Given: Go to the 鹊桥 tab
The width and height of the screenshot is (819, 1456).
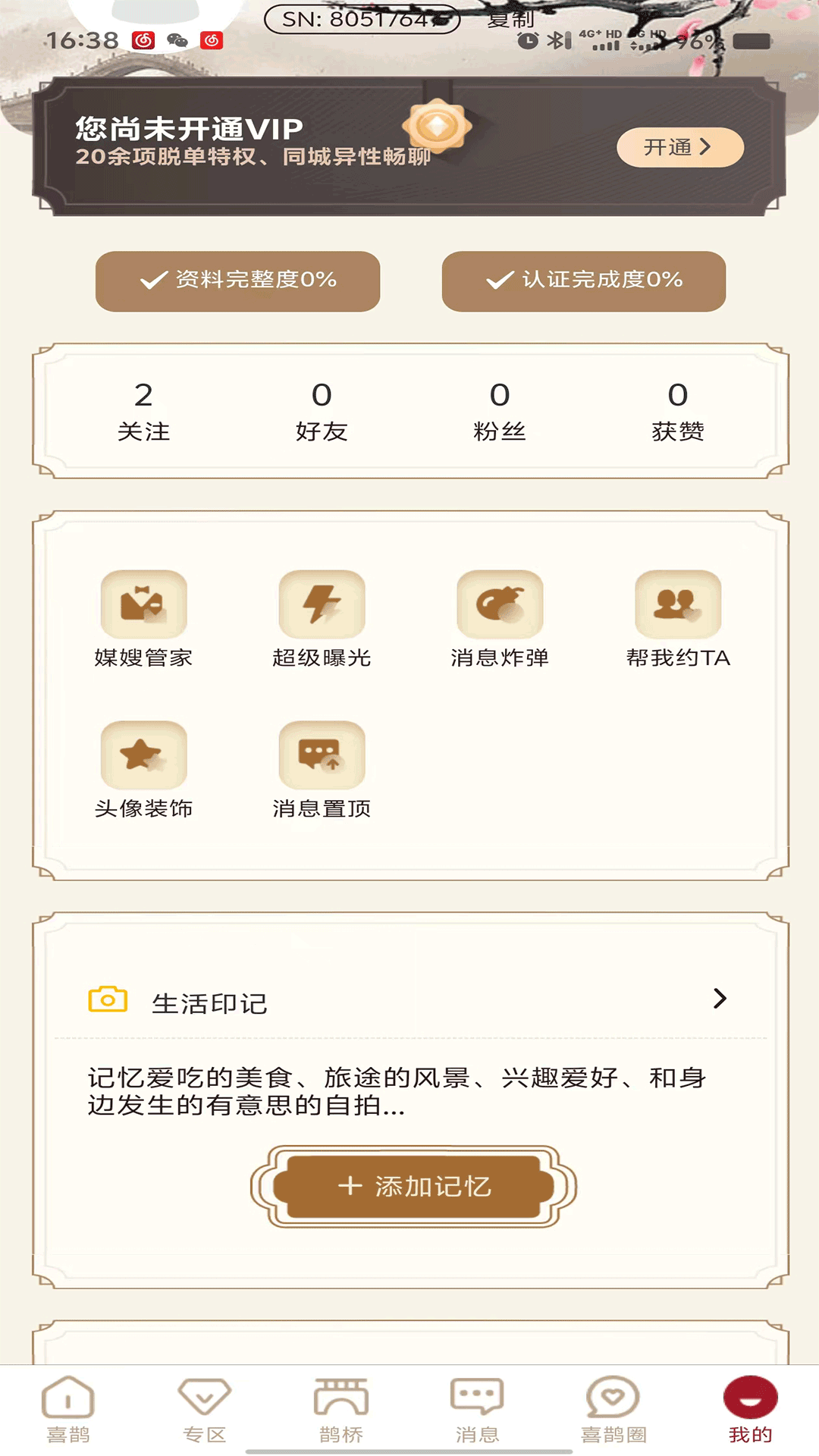Looking at the screenshot, I should 341,1409.
